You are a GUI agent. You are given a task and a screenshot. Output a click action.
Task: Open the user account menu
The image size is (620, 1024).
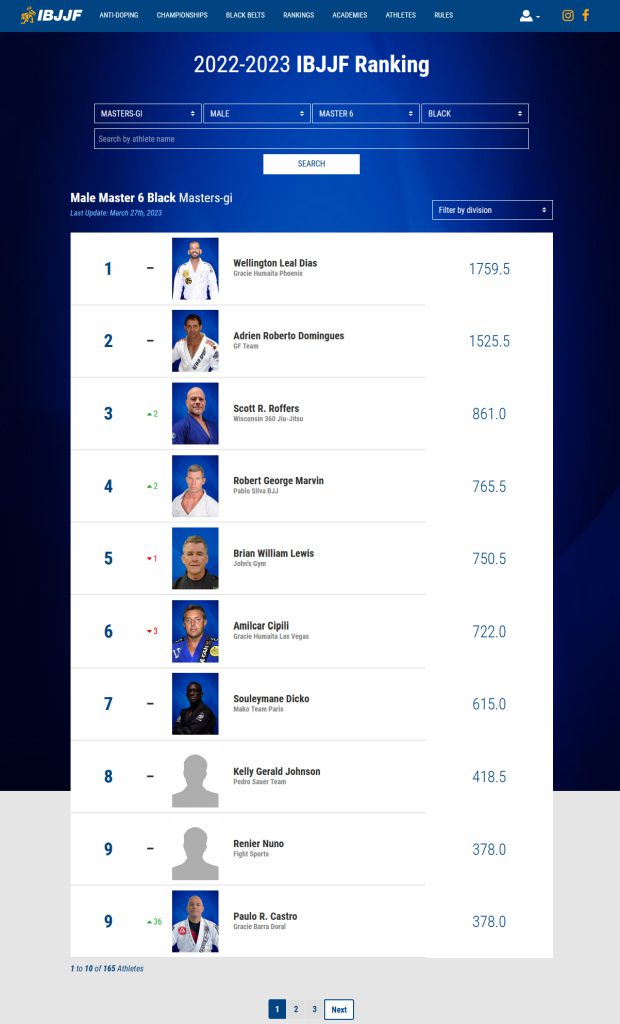(x=529, y=16)
